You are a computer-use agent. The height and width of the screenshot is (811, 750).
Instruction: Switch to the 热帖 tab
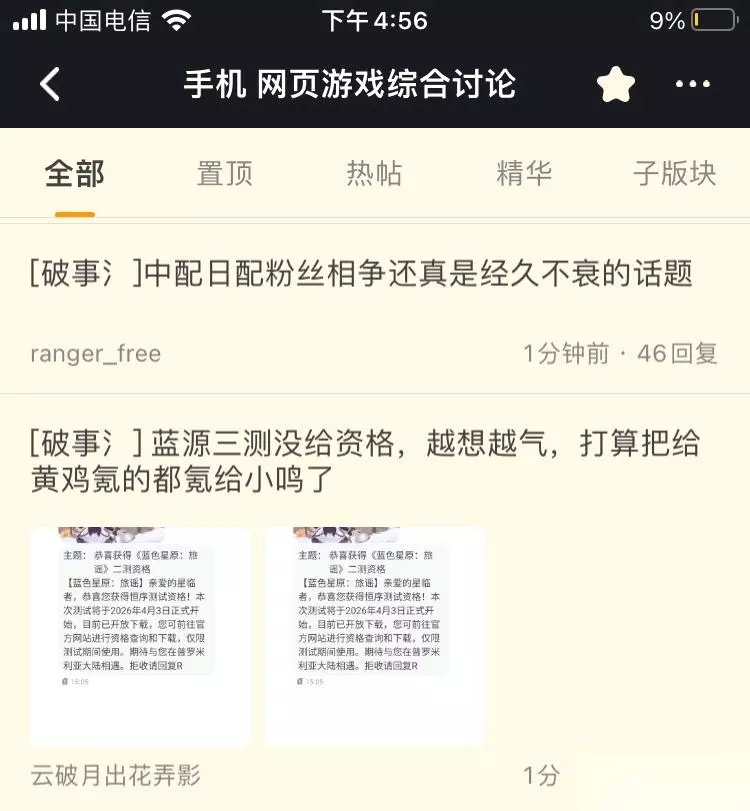click(374, 173)
